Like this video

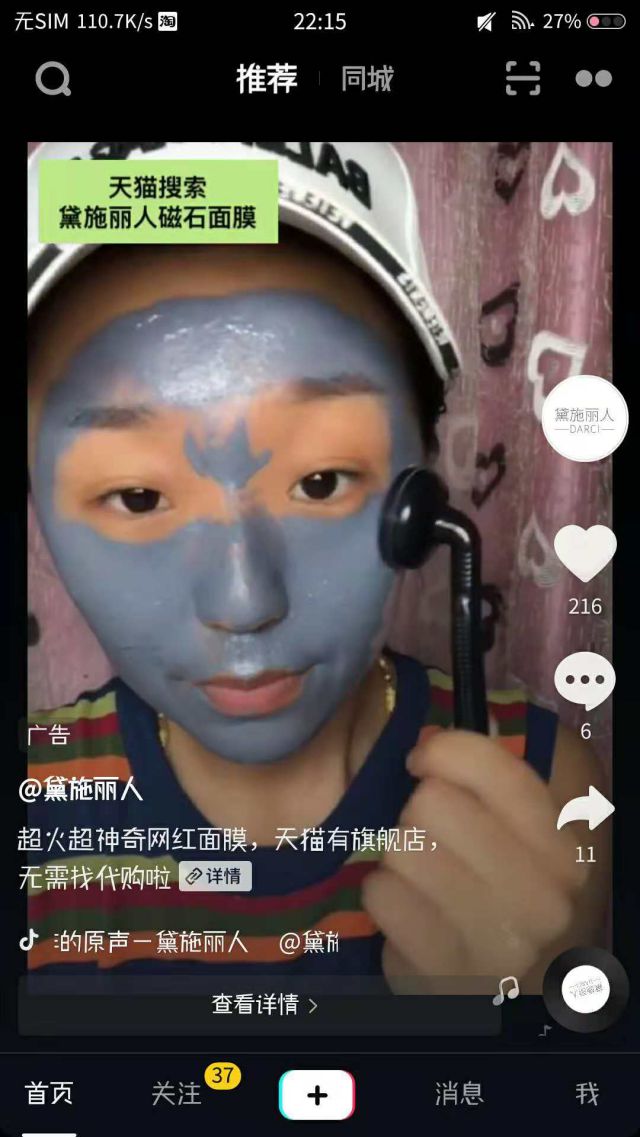point(585,553)
